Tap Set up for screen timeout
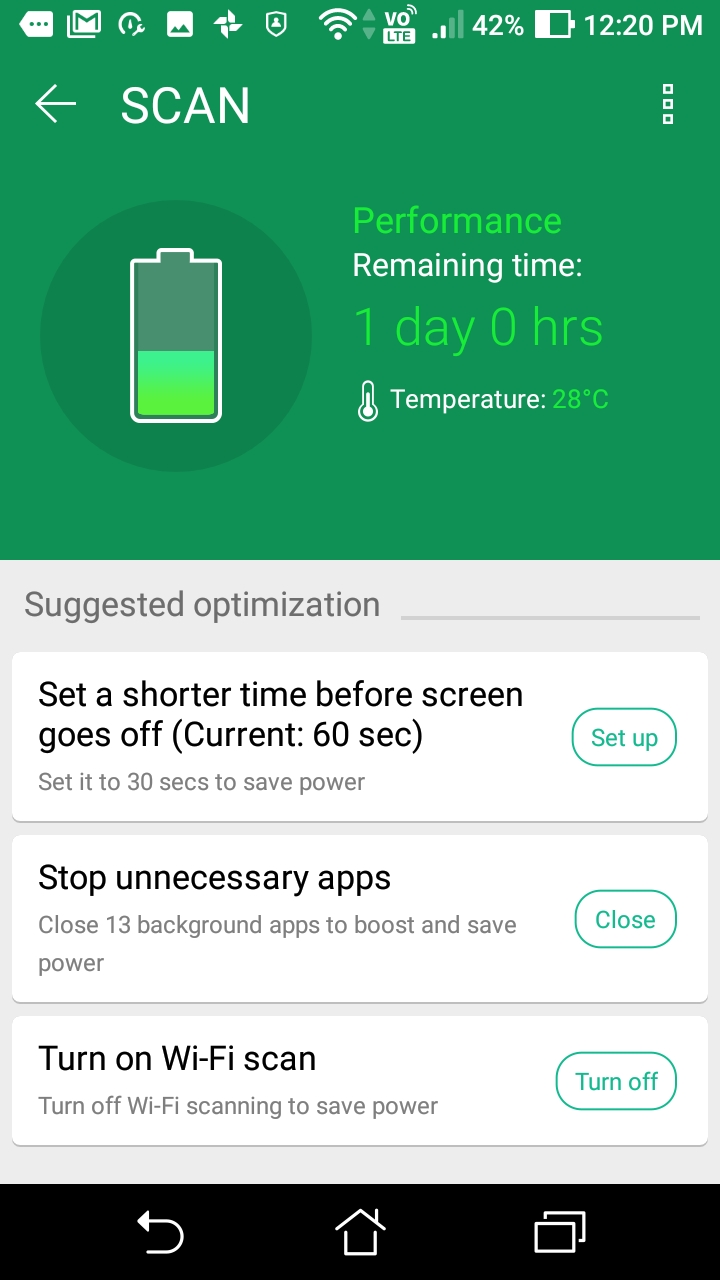Screen dimensions: 720x1280 click(x=624, y=738)
